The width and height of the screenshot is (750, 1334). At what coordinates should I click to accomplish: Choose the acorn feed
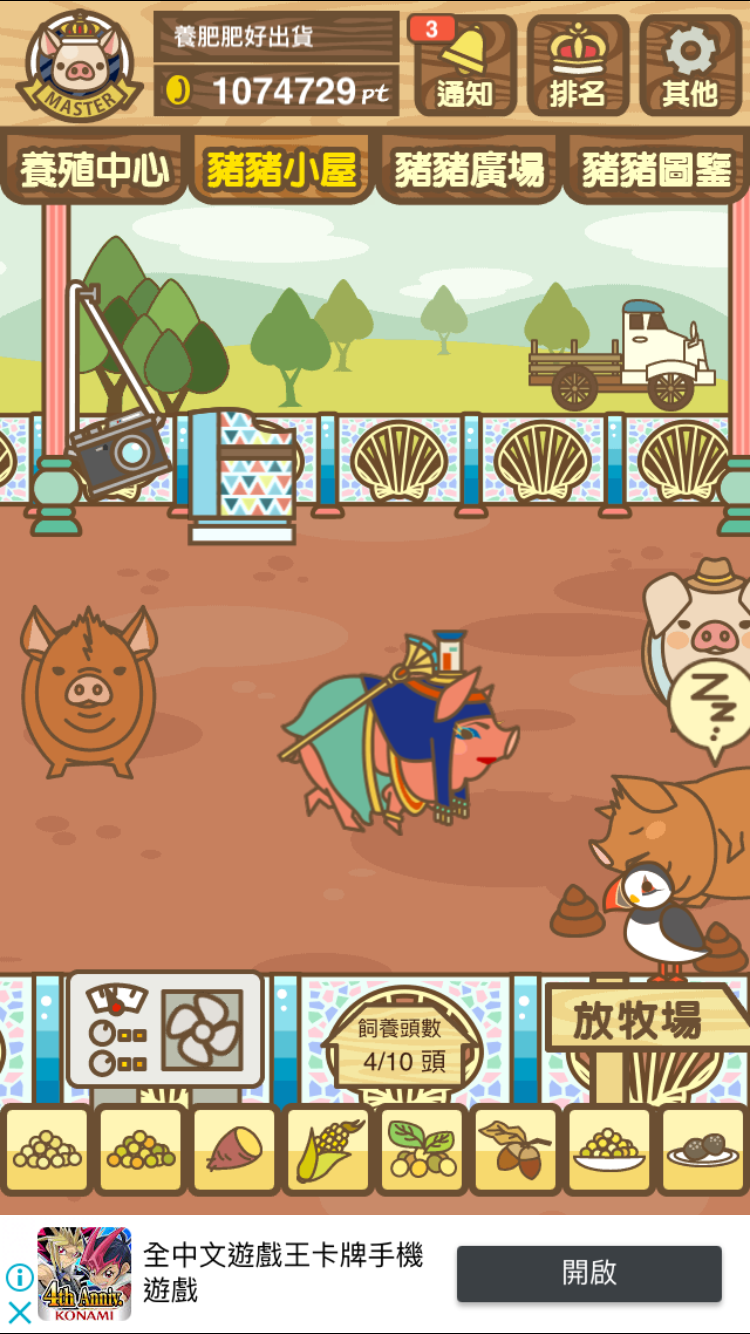coord(516,1150)
